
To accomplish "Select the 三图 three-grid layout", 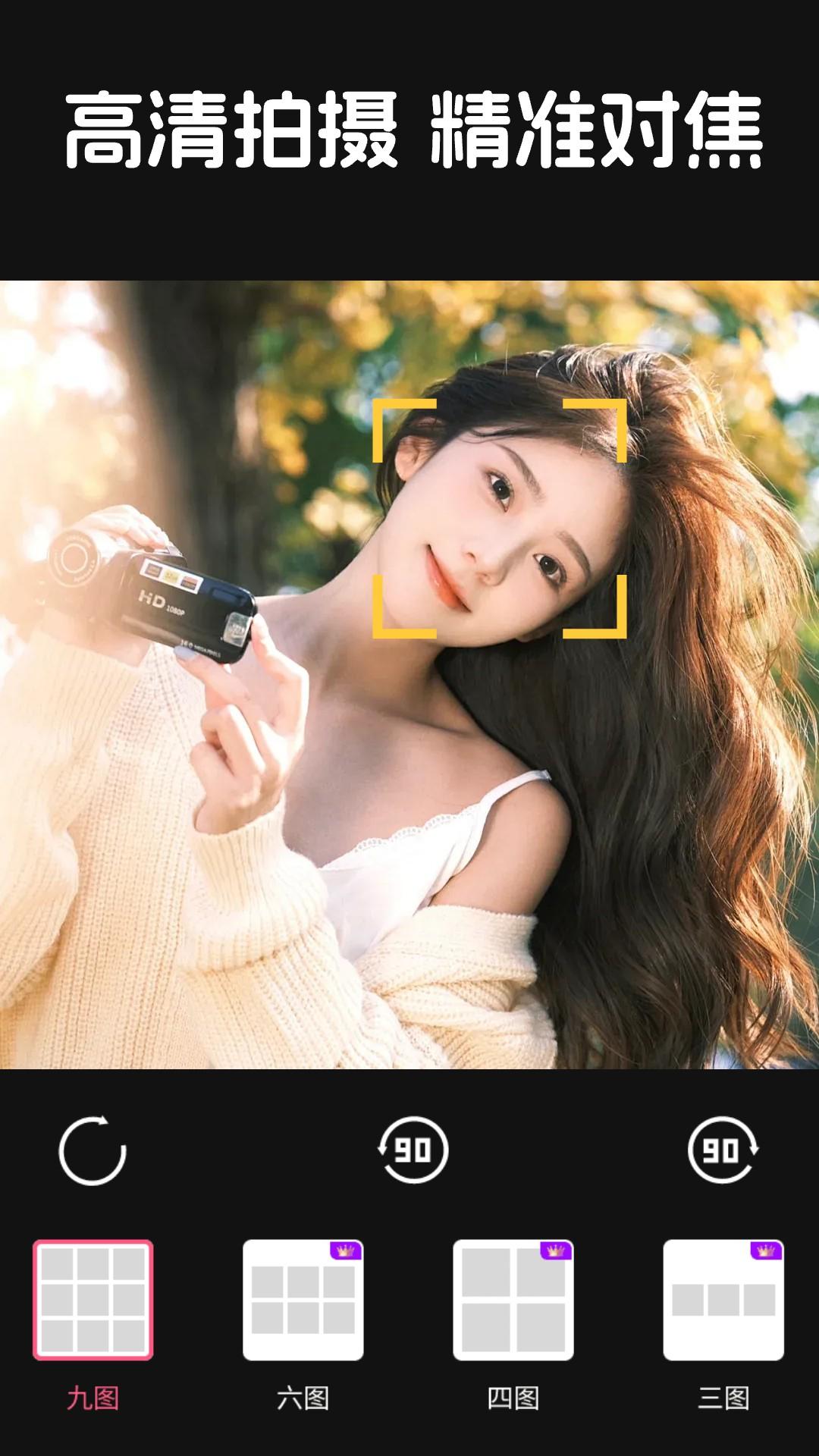I will [723, 1298].
